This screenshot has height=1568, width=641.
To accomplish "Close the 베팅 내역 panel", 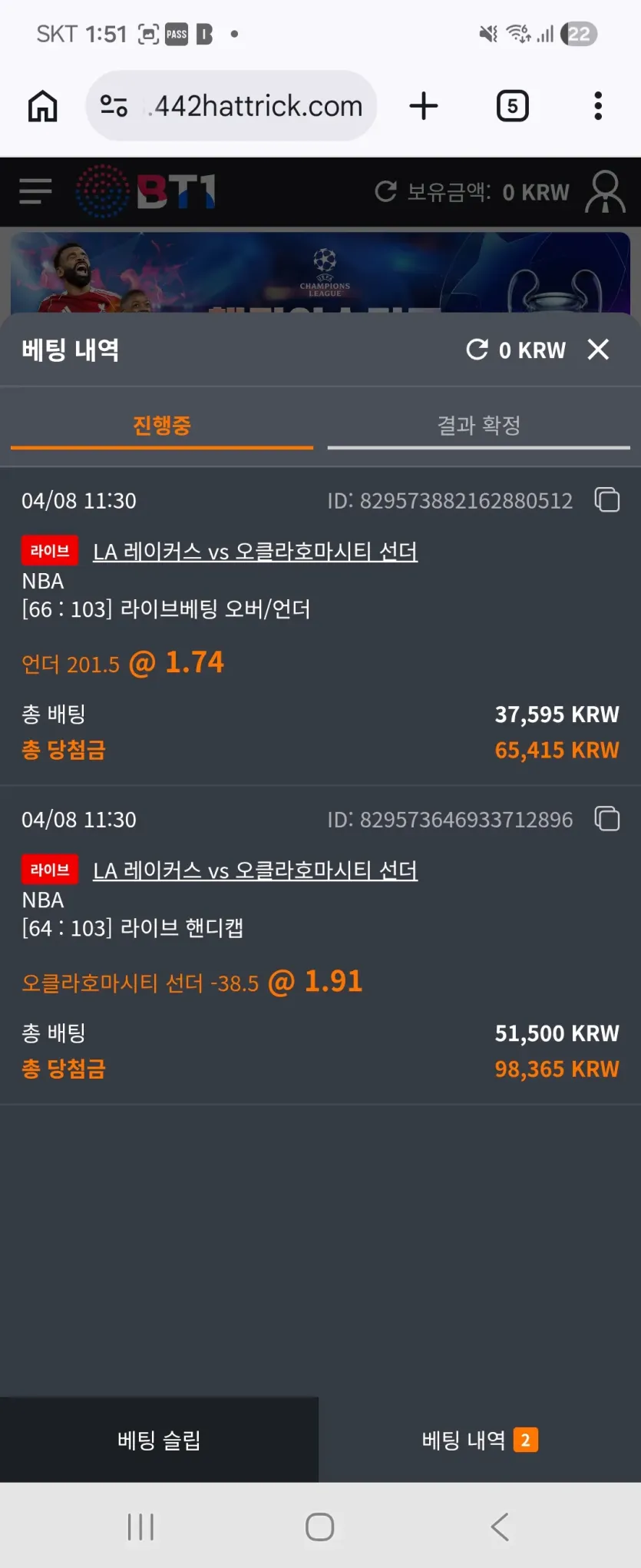I will (x=598, y=350).
